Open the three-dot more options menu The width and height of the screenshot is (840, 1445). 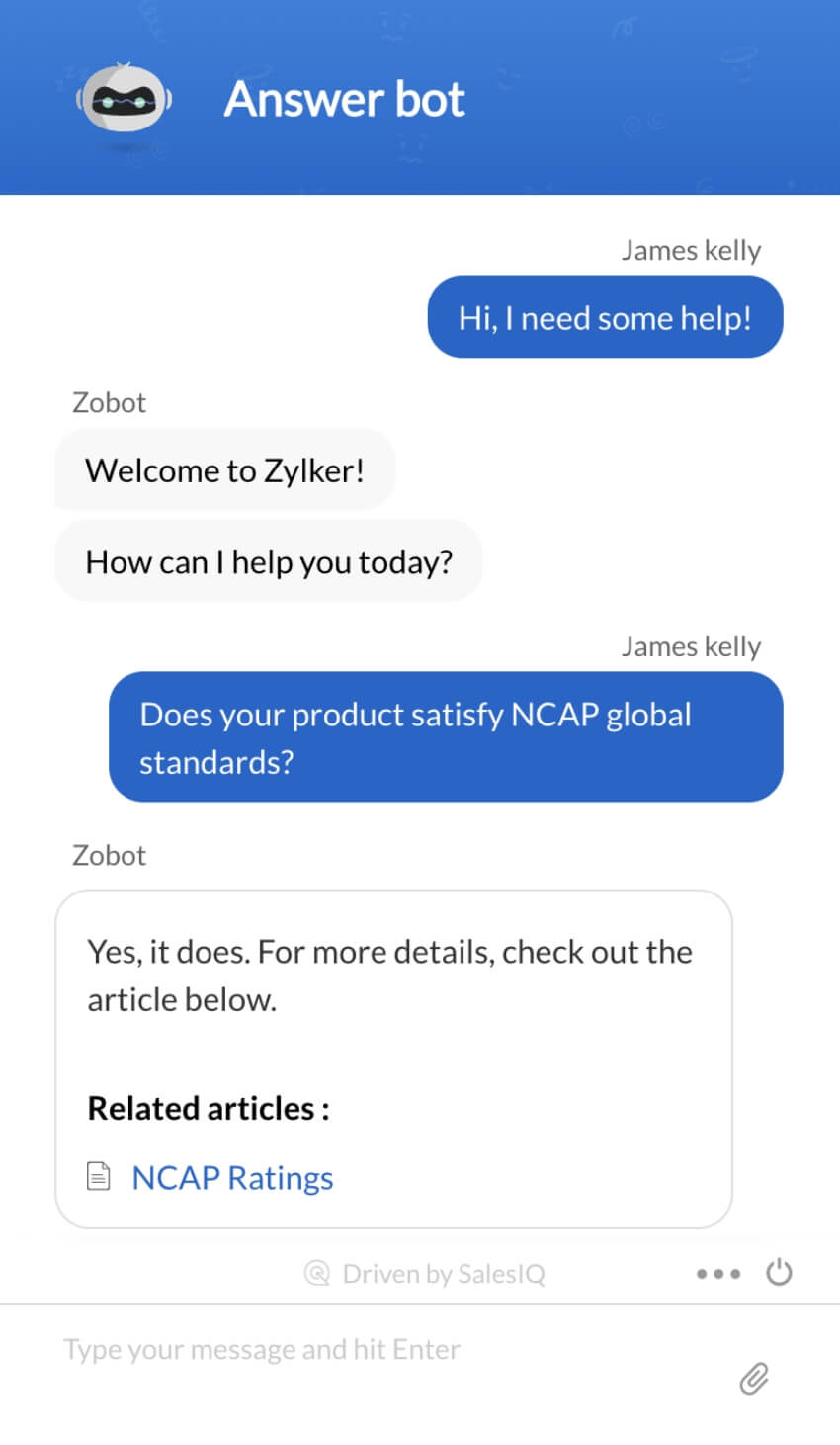pyautogui.click(x=717, y=1274)
